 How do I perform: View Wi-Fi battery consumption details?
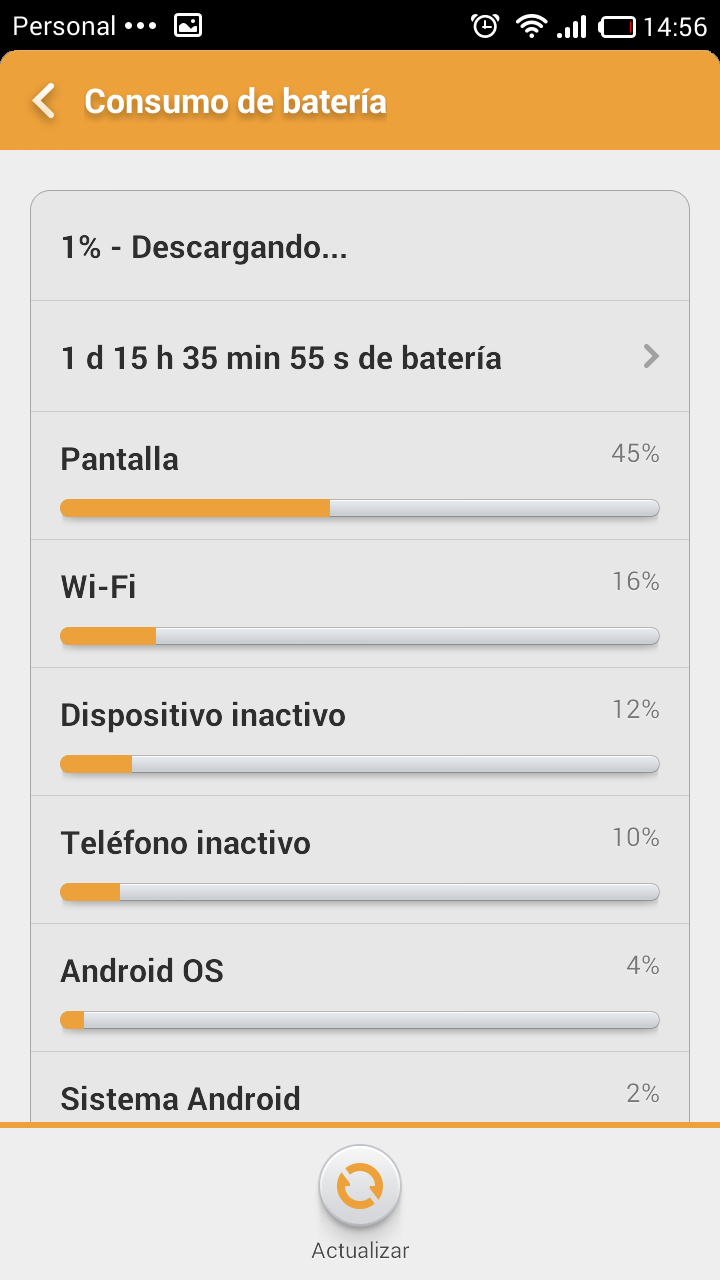[360, 604]
